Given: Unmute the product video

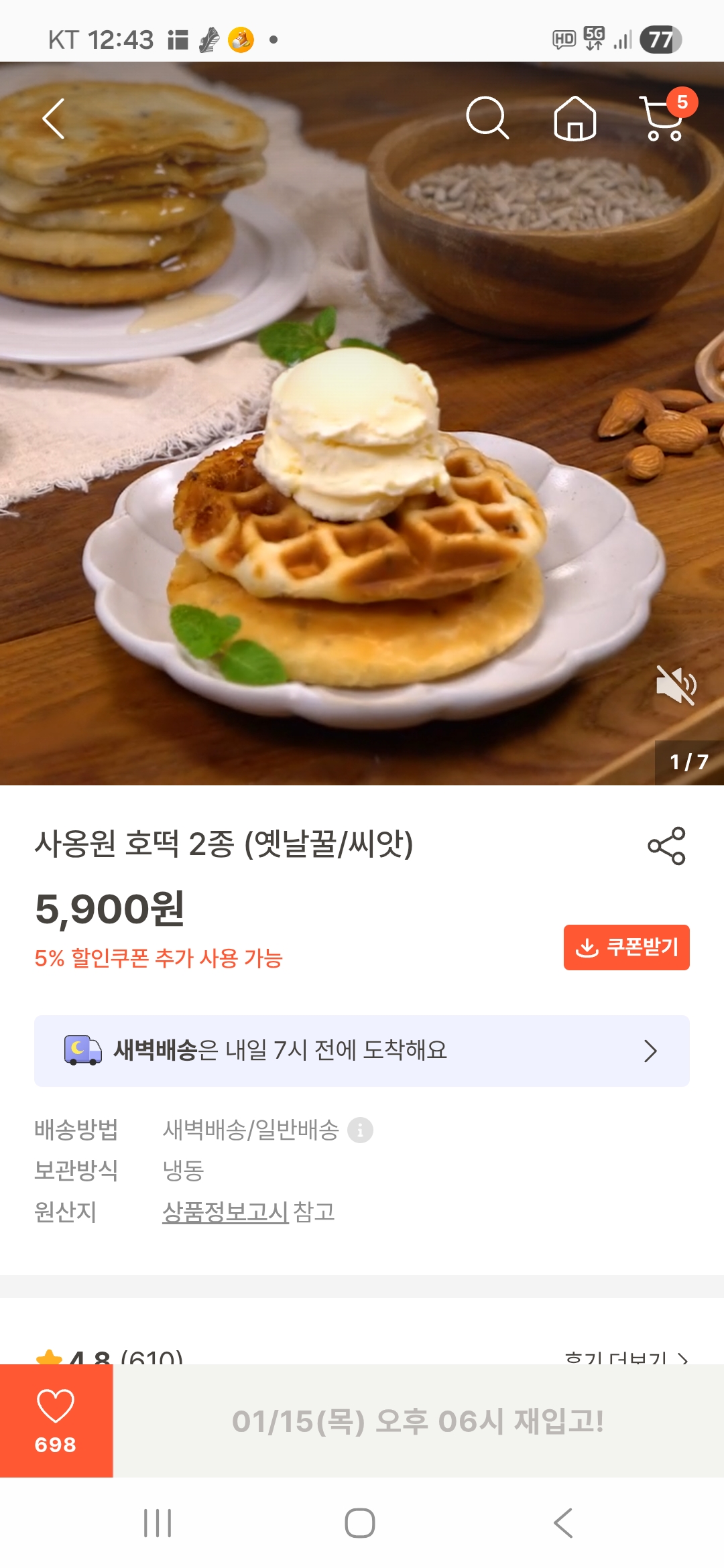Looking at the screenshot, I should pos(676,685).
